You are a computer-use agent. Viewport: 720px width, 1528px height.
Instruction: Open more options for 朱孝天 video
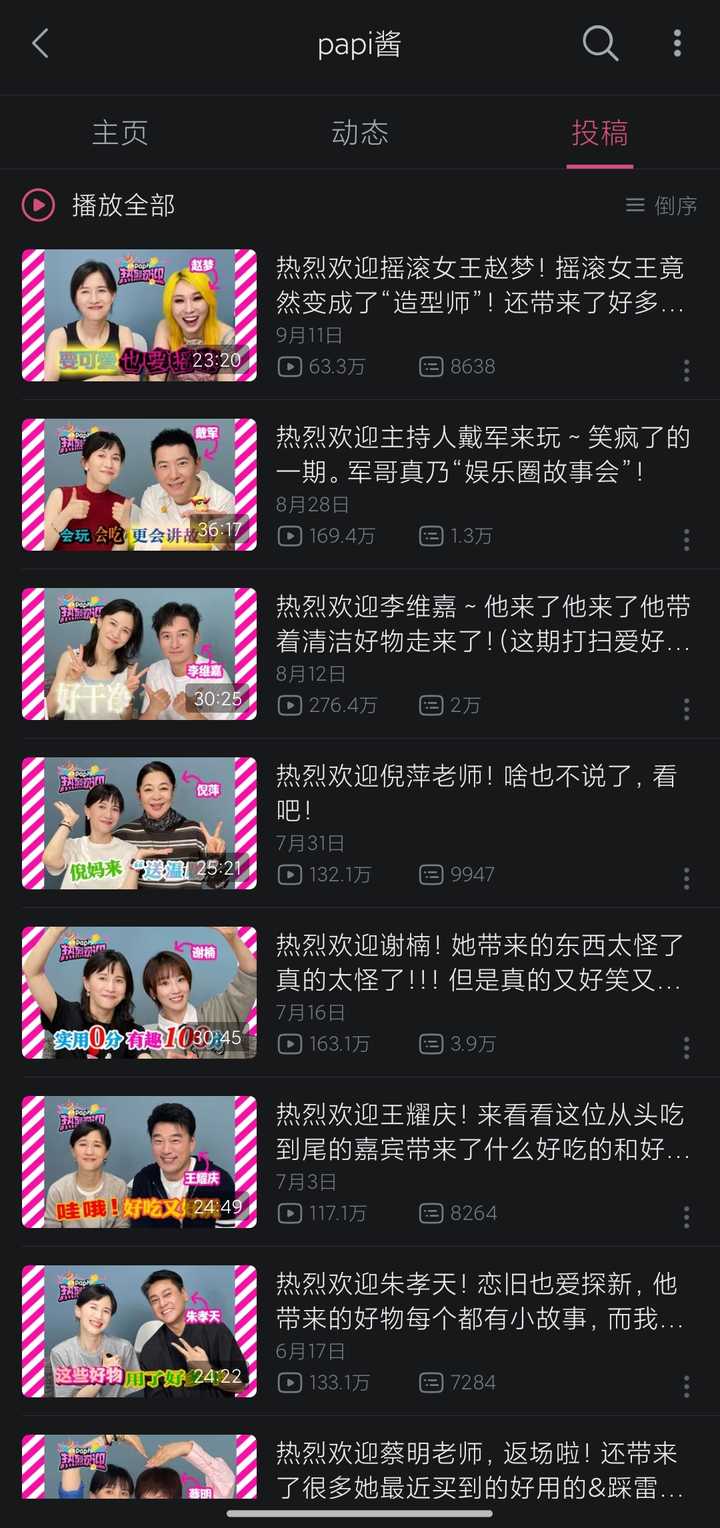(x=686, y=1386)
